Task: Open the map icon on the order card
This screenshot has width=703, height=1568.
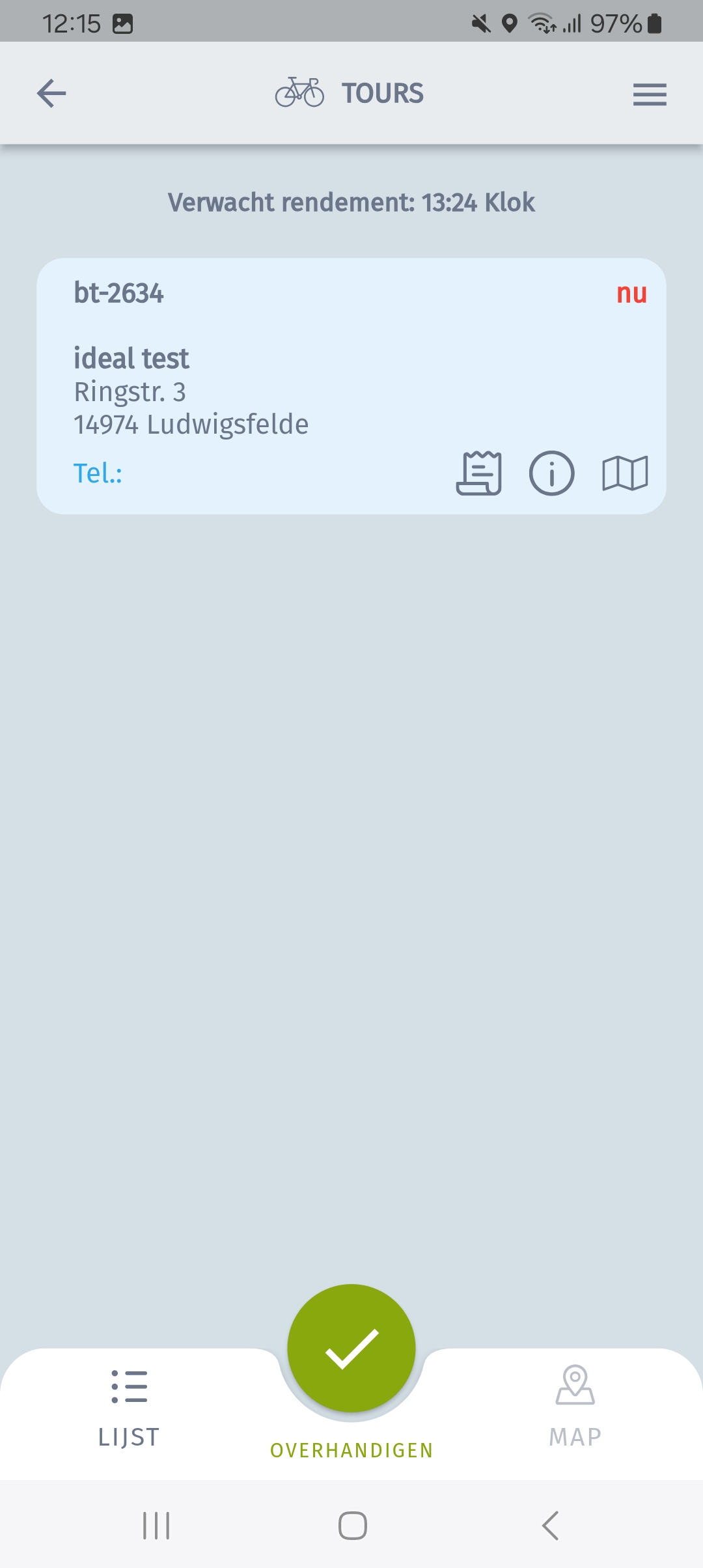Action: 624,473
